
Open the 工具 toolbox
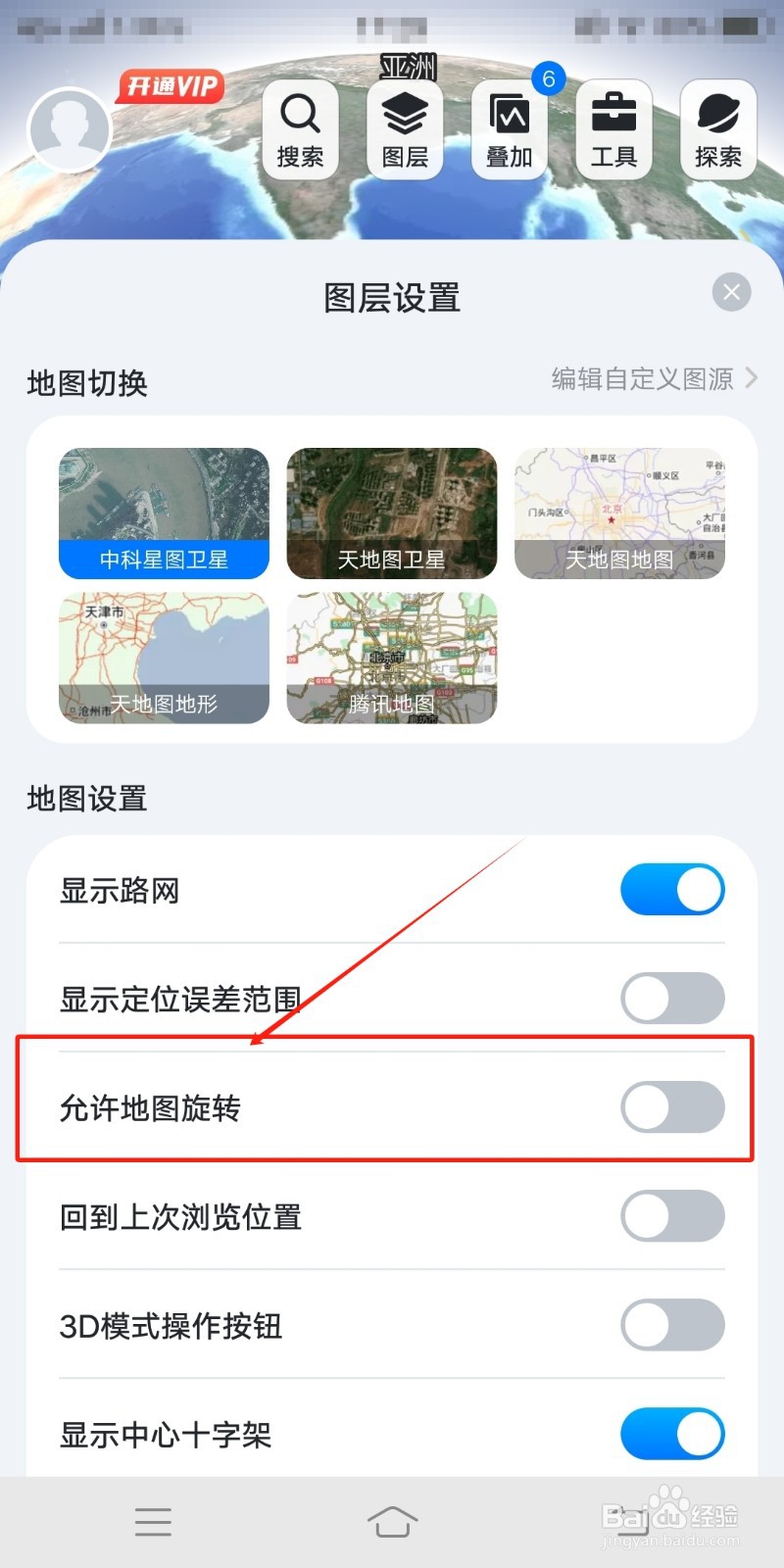click(x=614, y=128)
